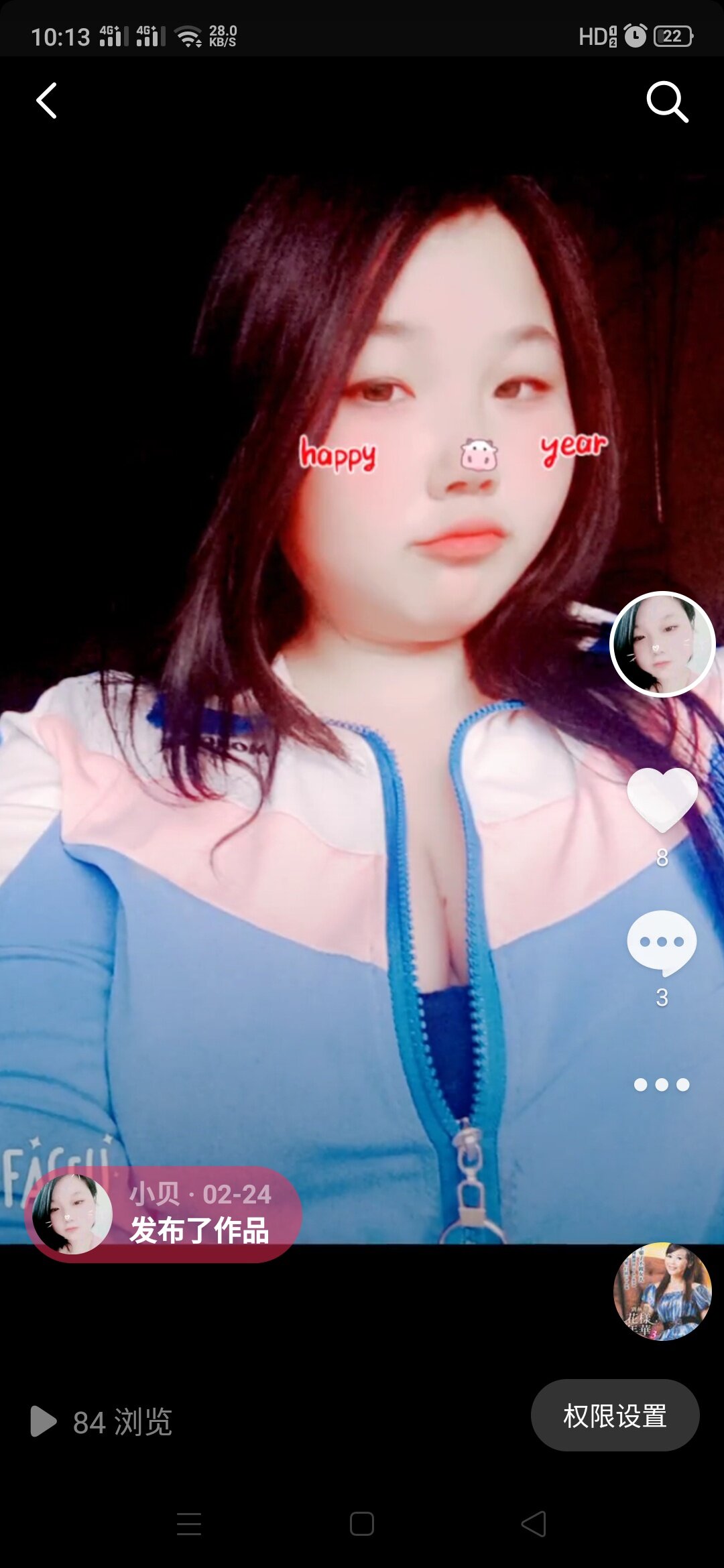Like this video with the heart
Screen dimensions: 724x1568
tap(662, 799)
